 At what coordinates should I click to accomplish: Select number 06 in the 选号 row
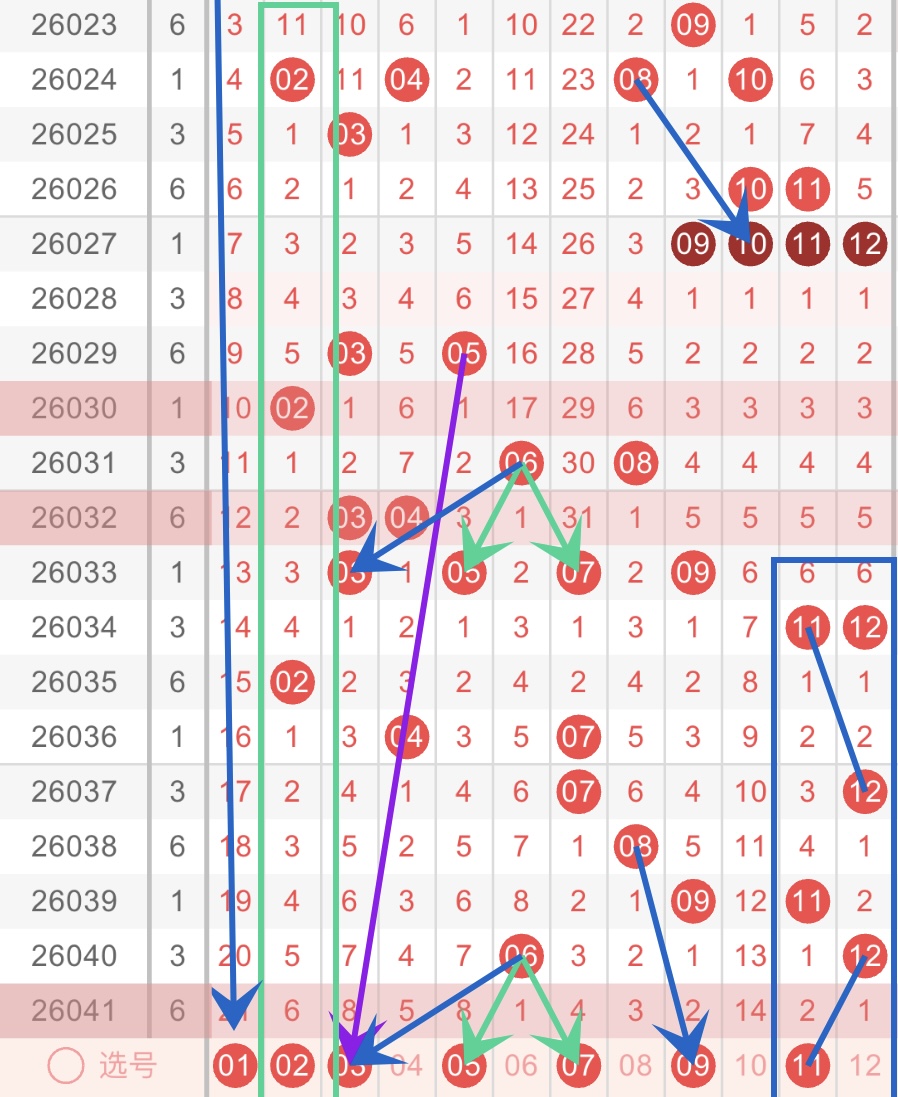(521, 1065)
